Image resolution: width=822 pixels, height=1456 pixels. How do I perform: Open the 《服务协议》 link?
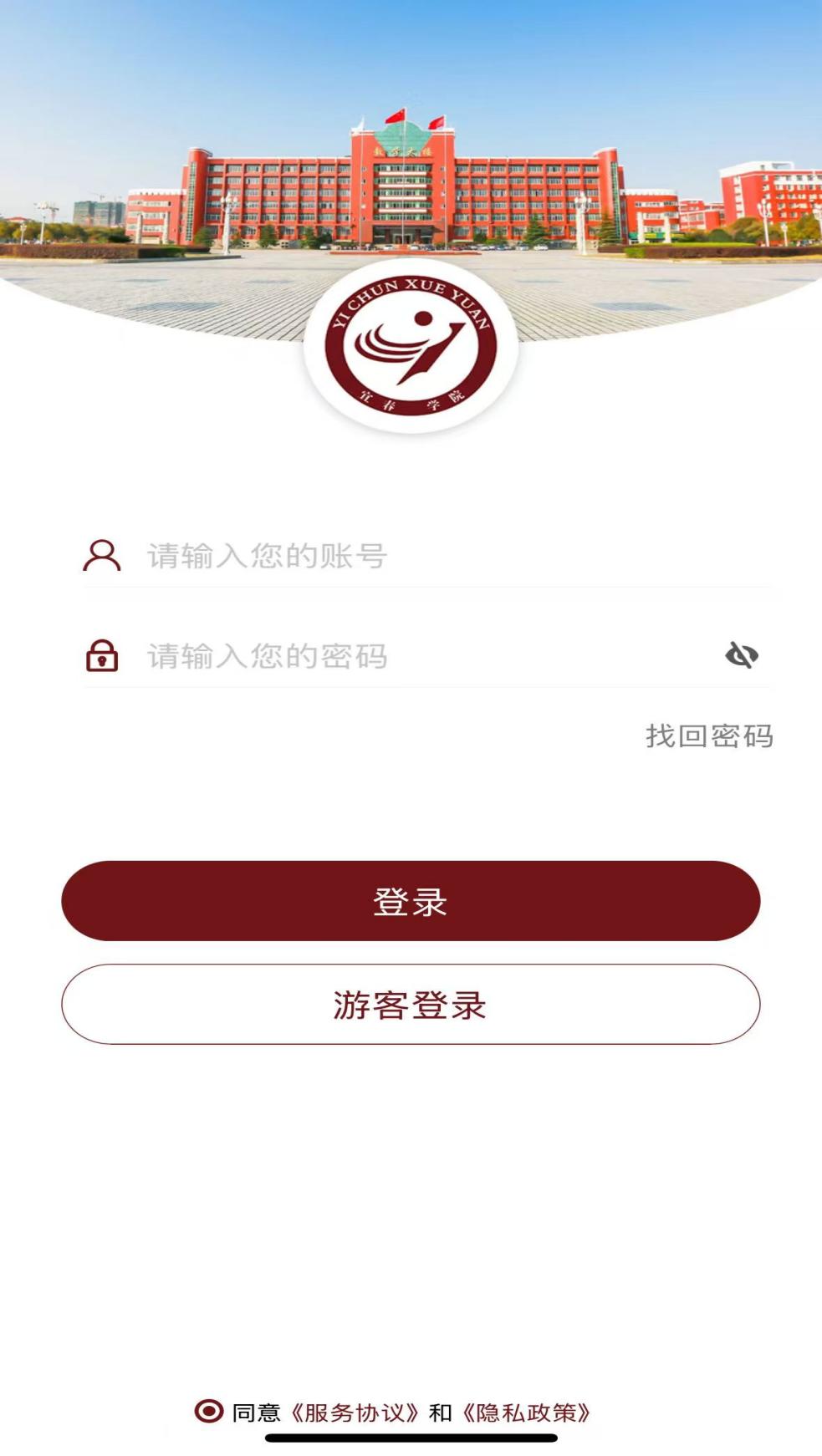[355, 1413]
